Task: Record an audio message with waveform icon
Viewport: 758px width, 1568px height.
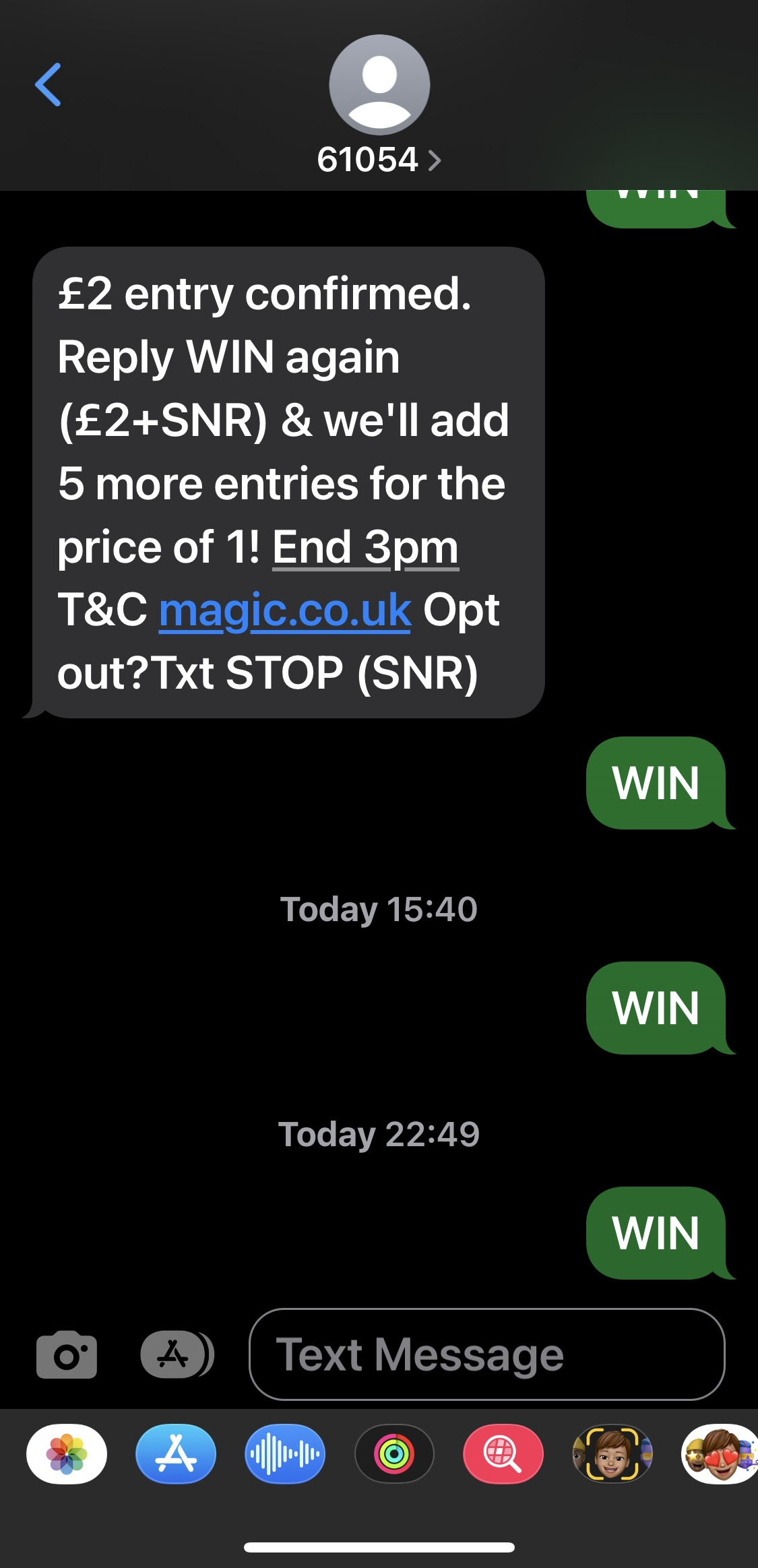Action: pyautogui.click(x=285, y=1454)
